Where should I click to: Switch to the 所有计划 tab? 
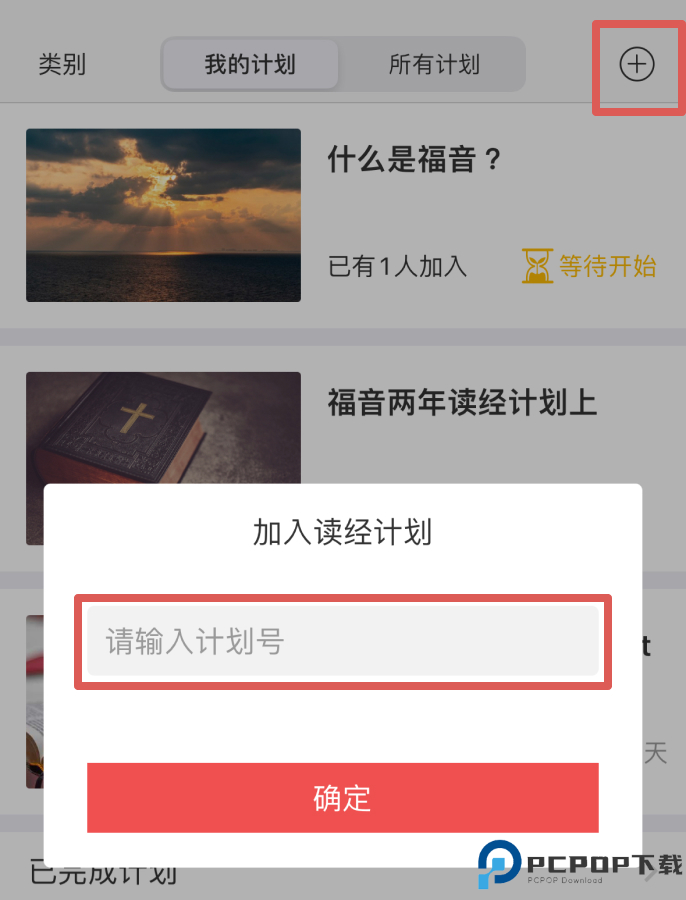(x=434, y=65)
